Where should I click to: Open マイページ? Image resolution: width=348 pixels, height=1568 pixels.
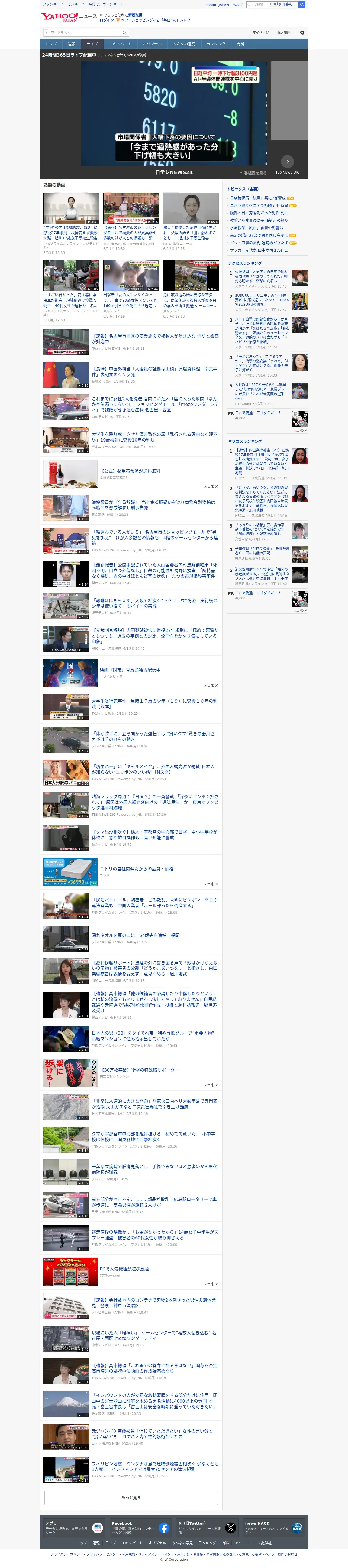pos(261,32)
